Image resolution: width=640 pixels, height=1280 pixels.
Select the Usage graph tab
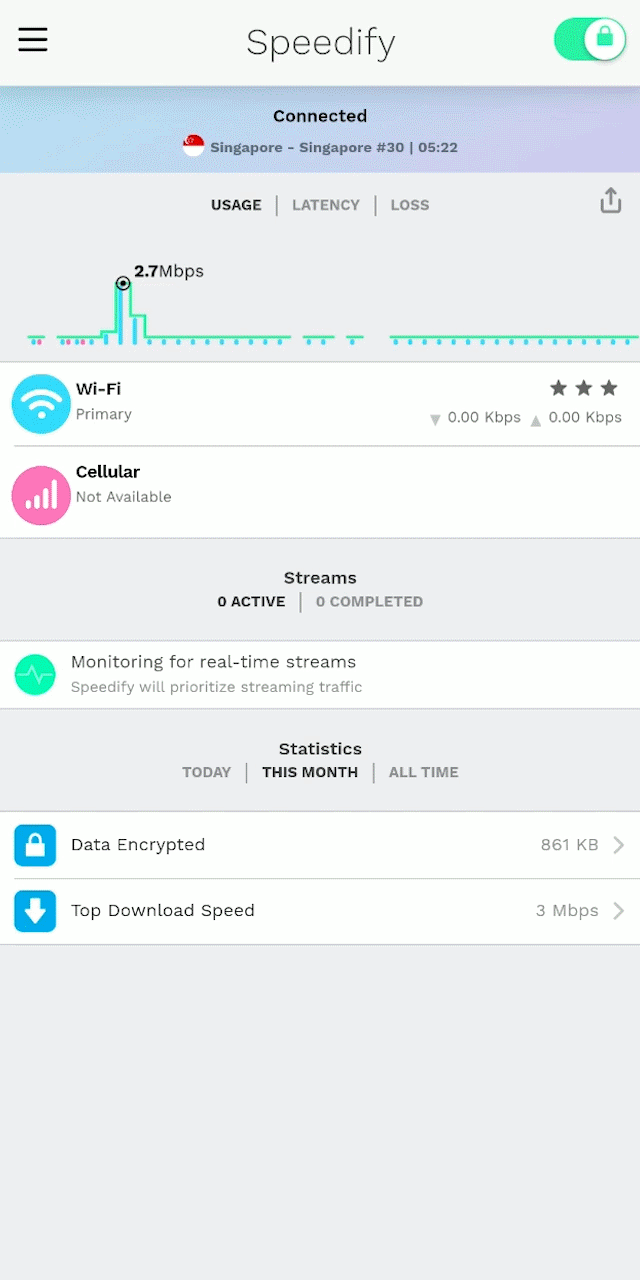[x=236, y=205]
